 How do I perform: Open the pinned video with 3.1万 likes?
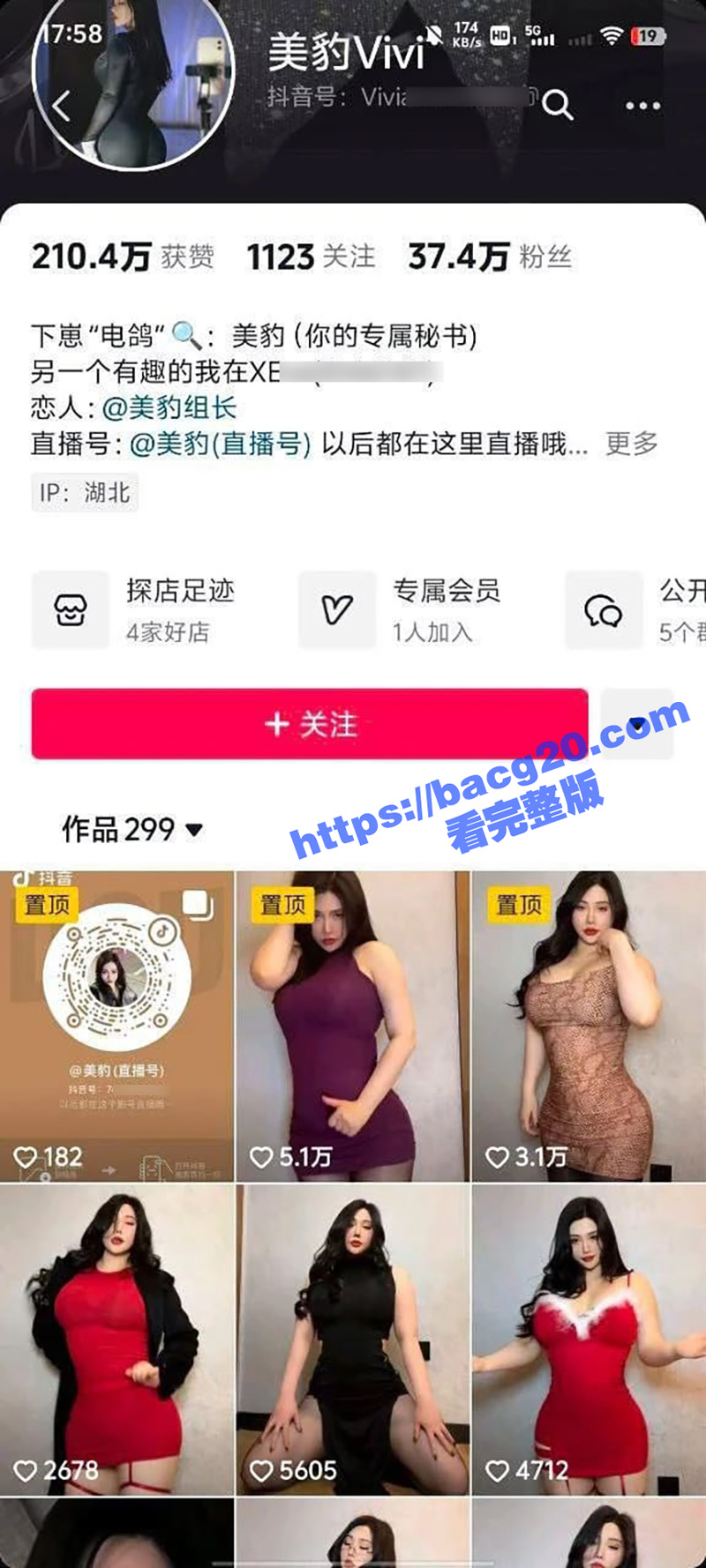click(x=589, y=1026)
